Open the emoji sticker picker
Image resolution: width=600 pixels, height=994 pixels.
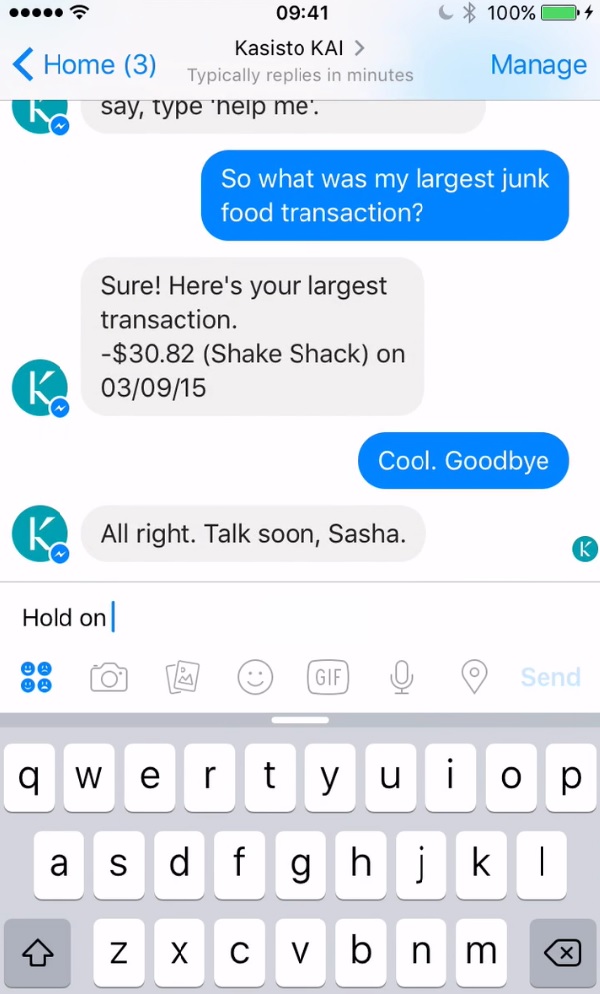pyautogui.click(x=255, y=677)
